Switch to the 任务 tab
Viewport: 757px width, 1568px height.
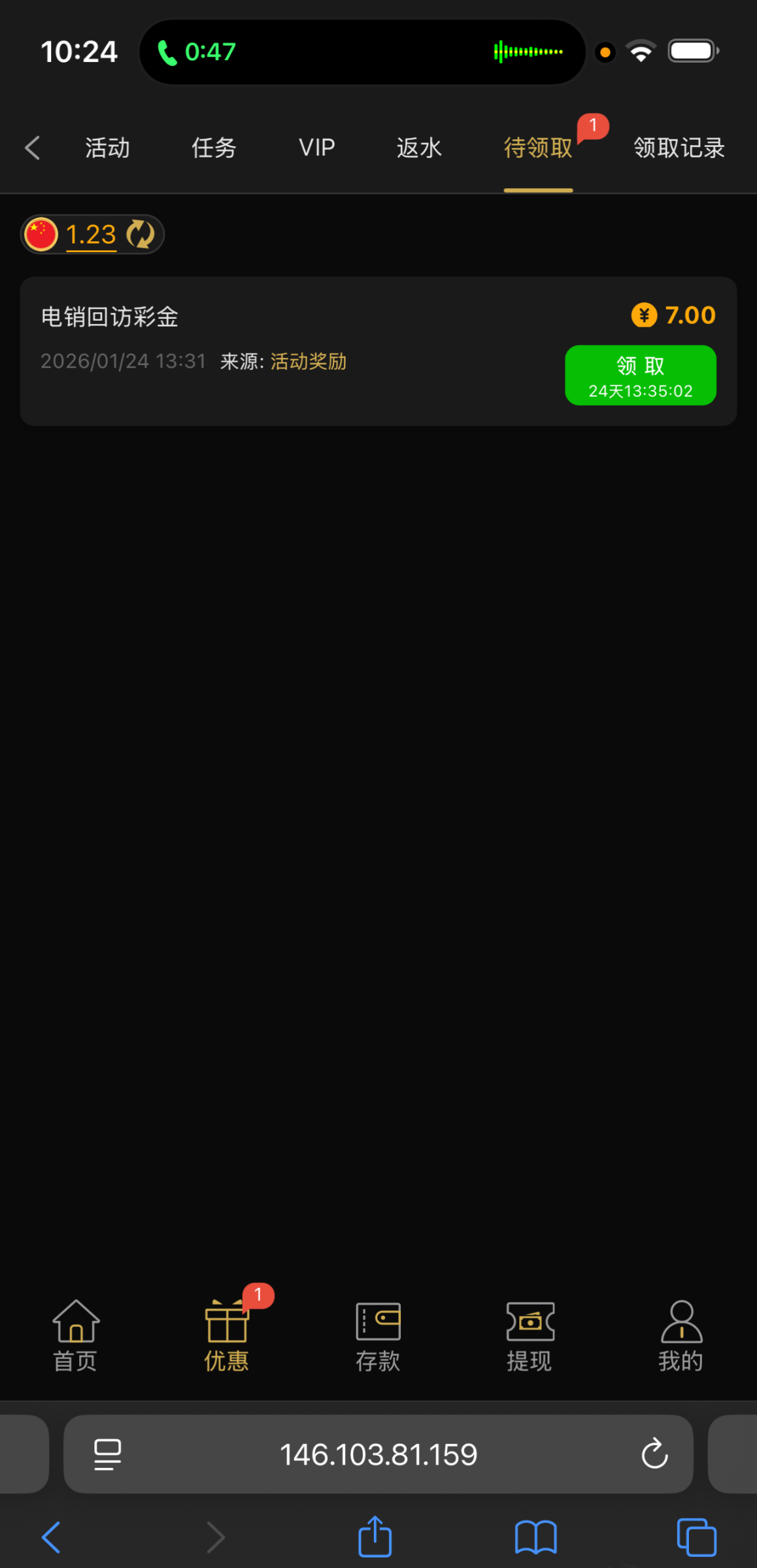pos(214,148)
